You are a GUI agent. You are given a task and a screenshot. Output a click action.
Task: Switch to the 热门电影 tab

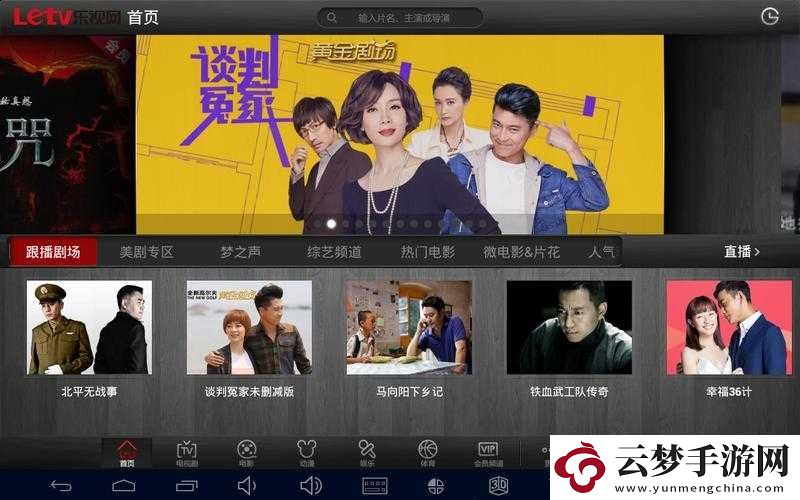tap(427, 252)
